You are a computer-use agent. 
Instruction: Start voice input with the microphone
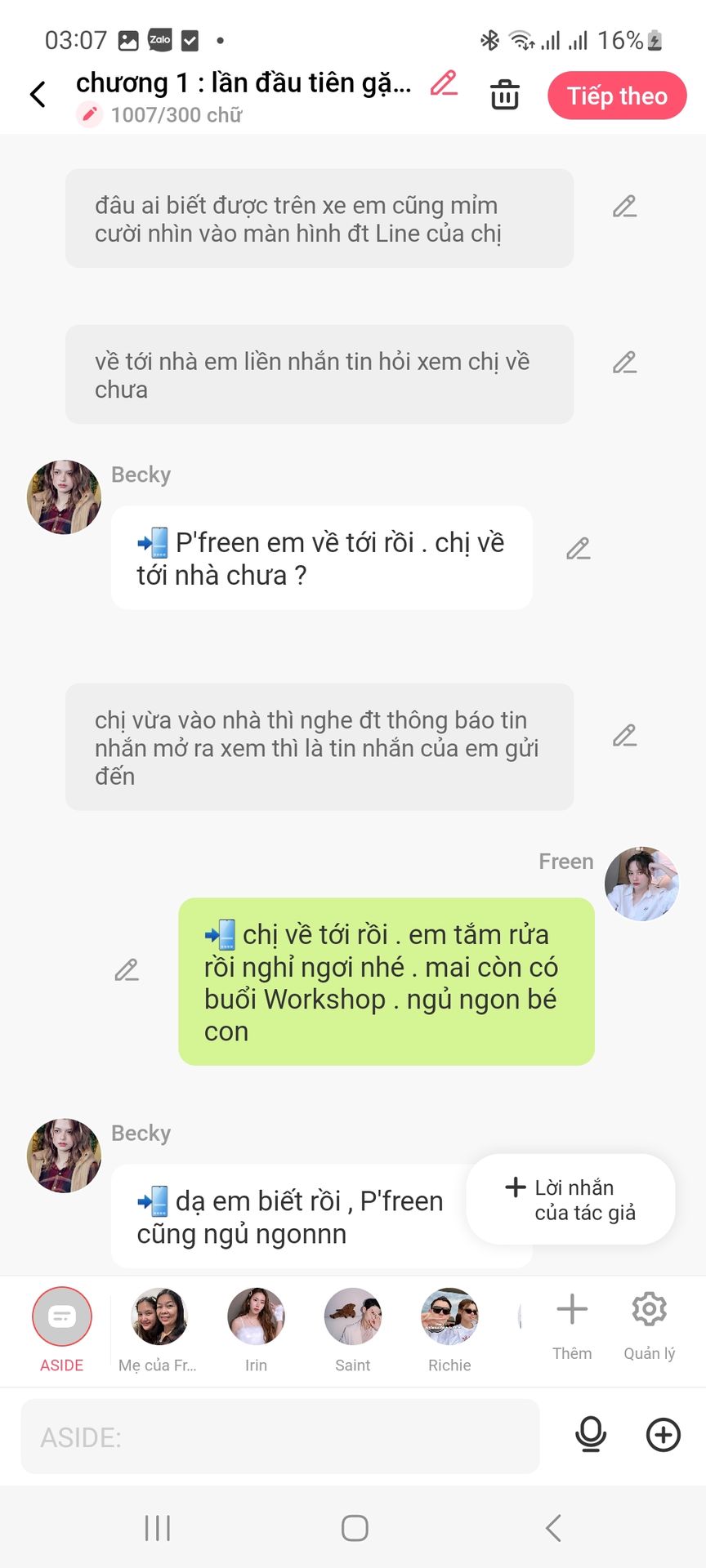591,1435
